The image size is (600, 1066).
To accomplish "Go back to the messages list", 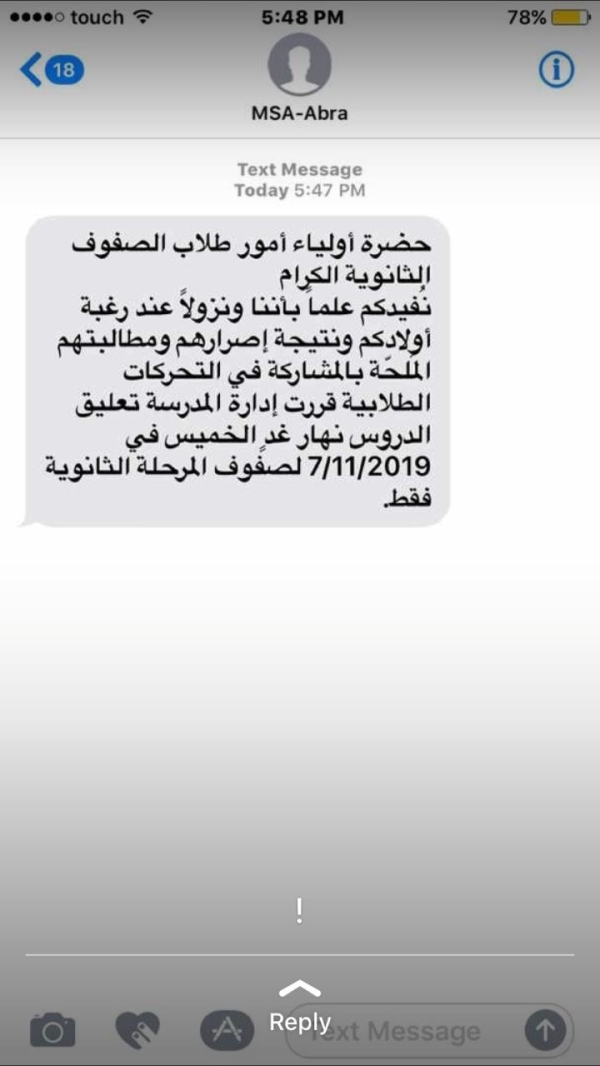I will pyautogui.click(x=52, y=70).
